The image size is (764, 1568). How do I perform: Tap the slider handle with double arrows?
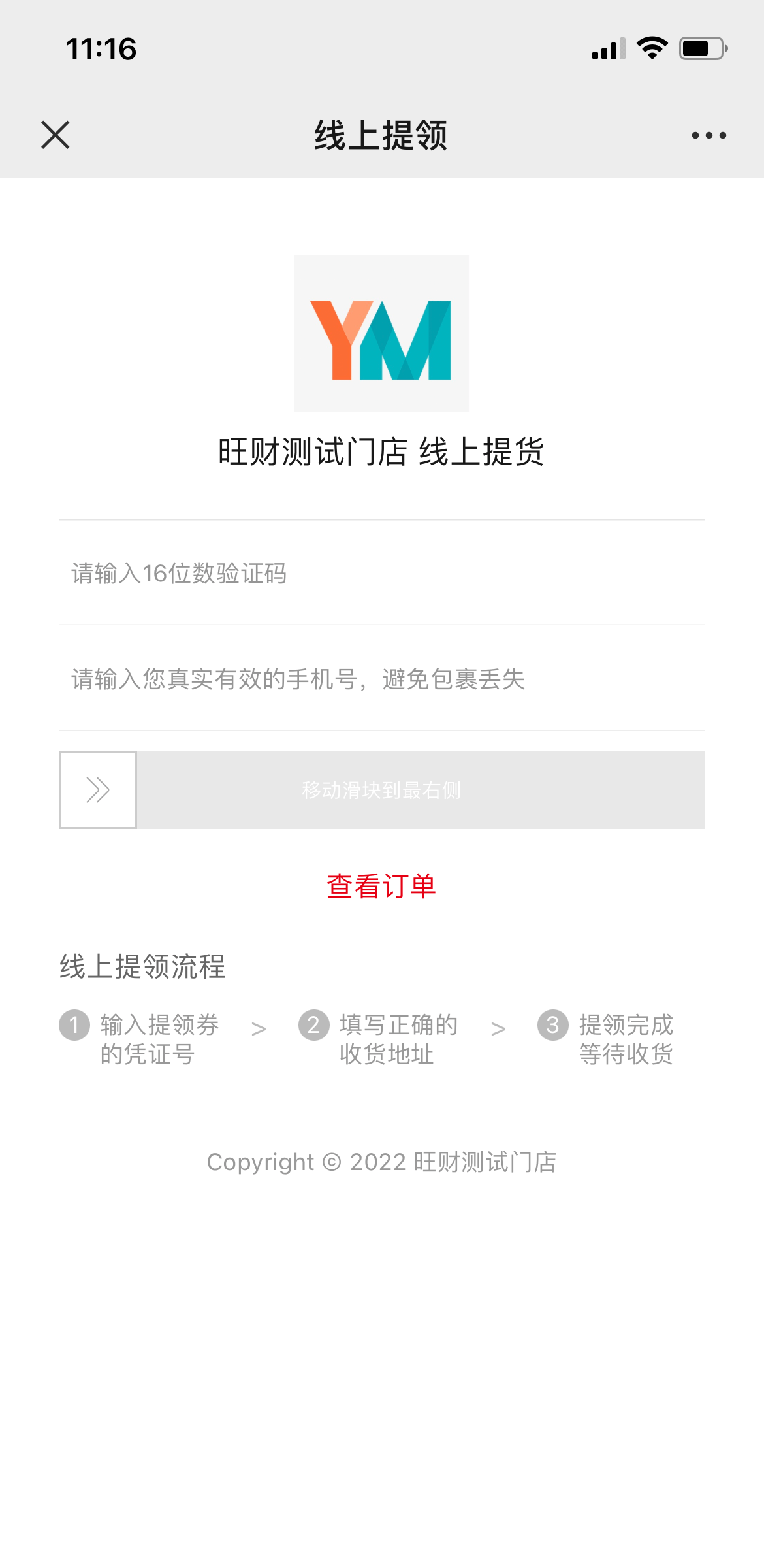[x=98, y=790]
